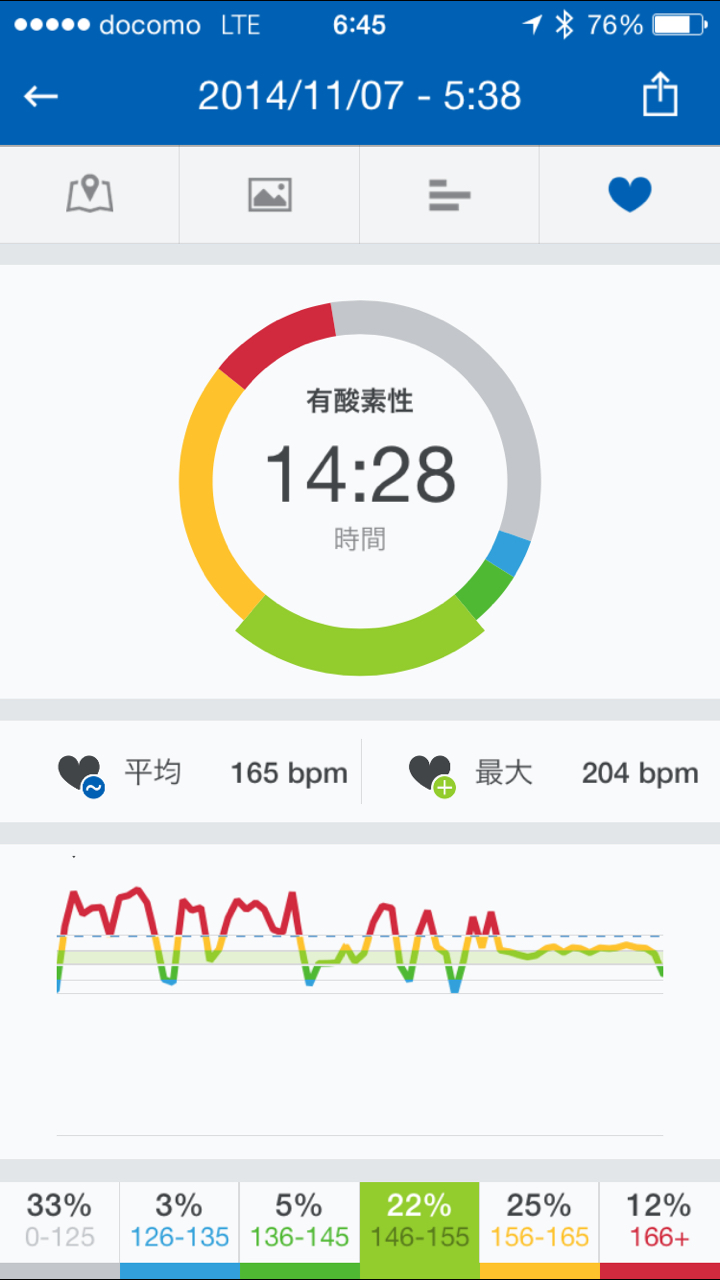Select the 0-125 heart rate zone
Viewport: 720px width, 1280px height.
coord(60,1222)
